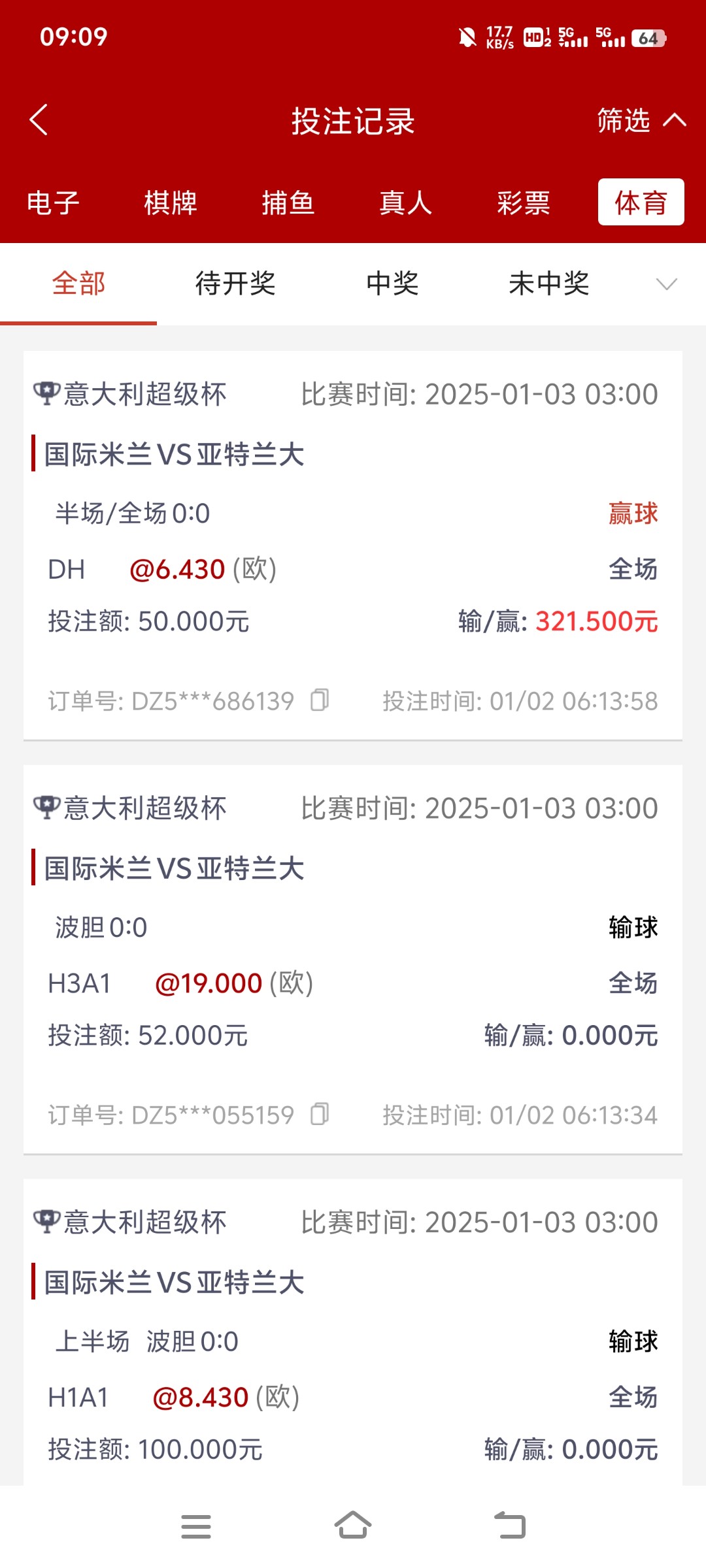Show 未中奖 losing bets
Image resolution: width=706 pixels, height=1568 pixels.
coord(549,284)
